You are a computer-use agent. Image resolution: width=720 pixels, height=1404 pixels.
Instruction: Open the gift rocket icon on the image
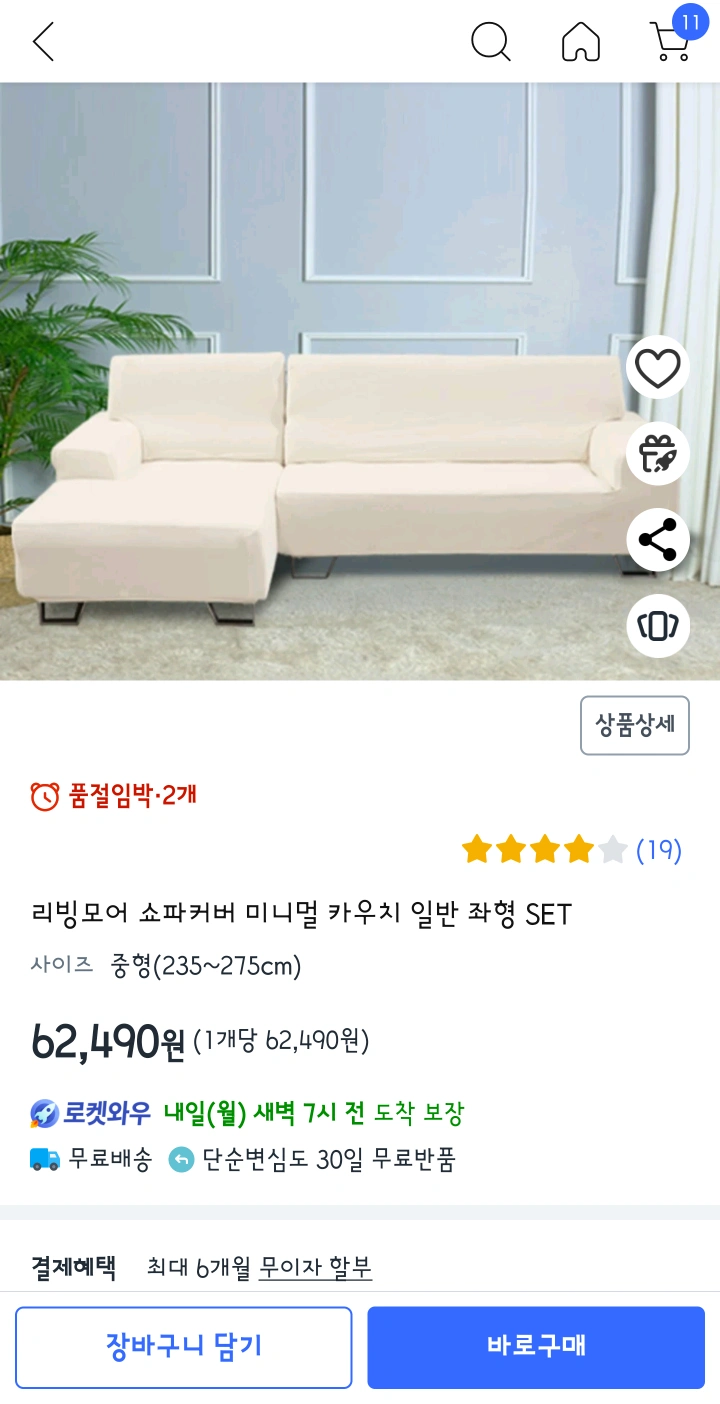(x=658, y=453)
